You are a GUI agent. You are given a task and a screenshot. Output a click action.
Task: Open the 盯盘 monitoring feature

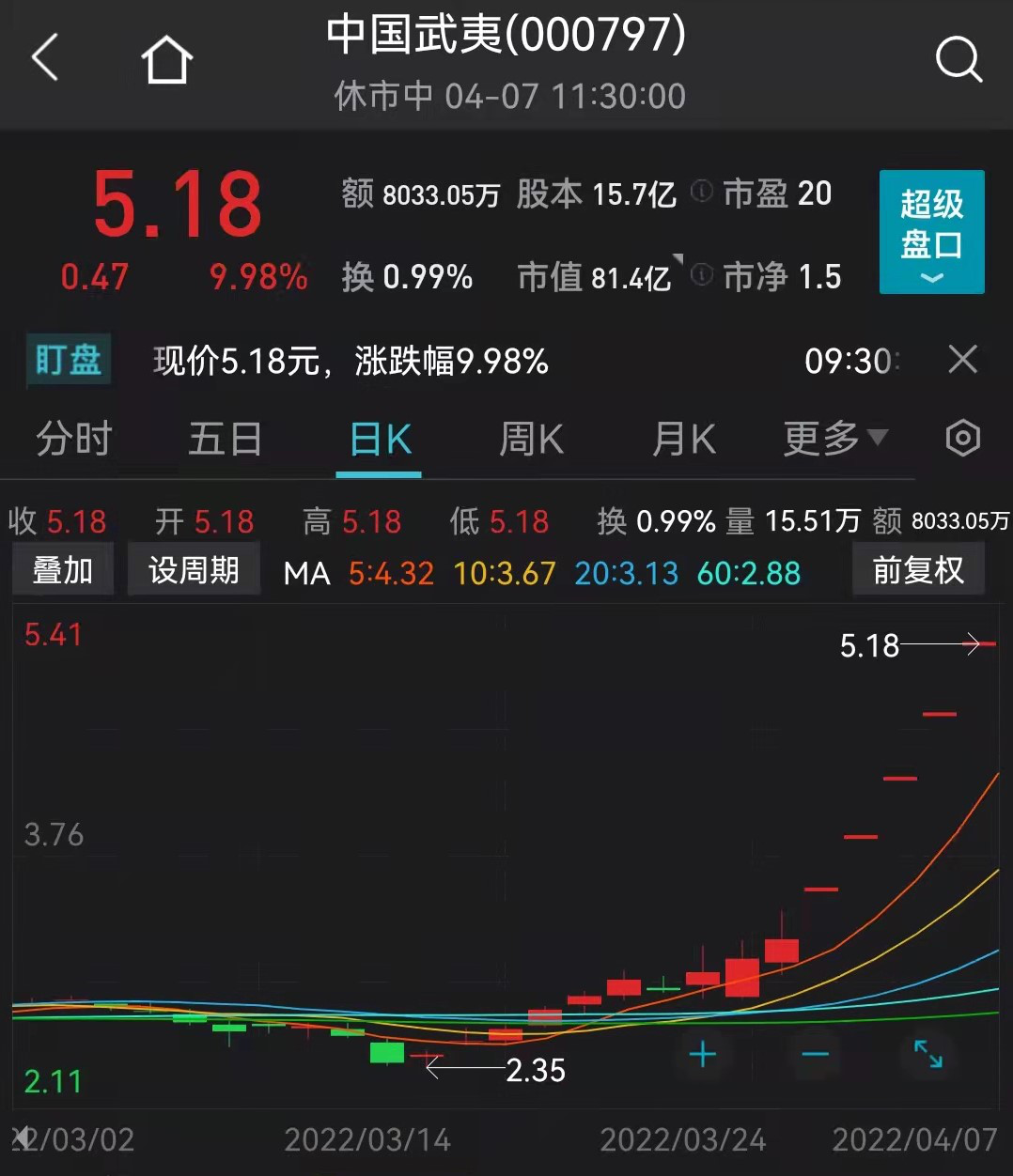[x=68, y=360]
